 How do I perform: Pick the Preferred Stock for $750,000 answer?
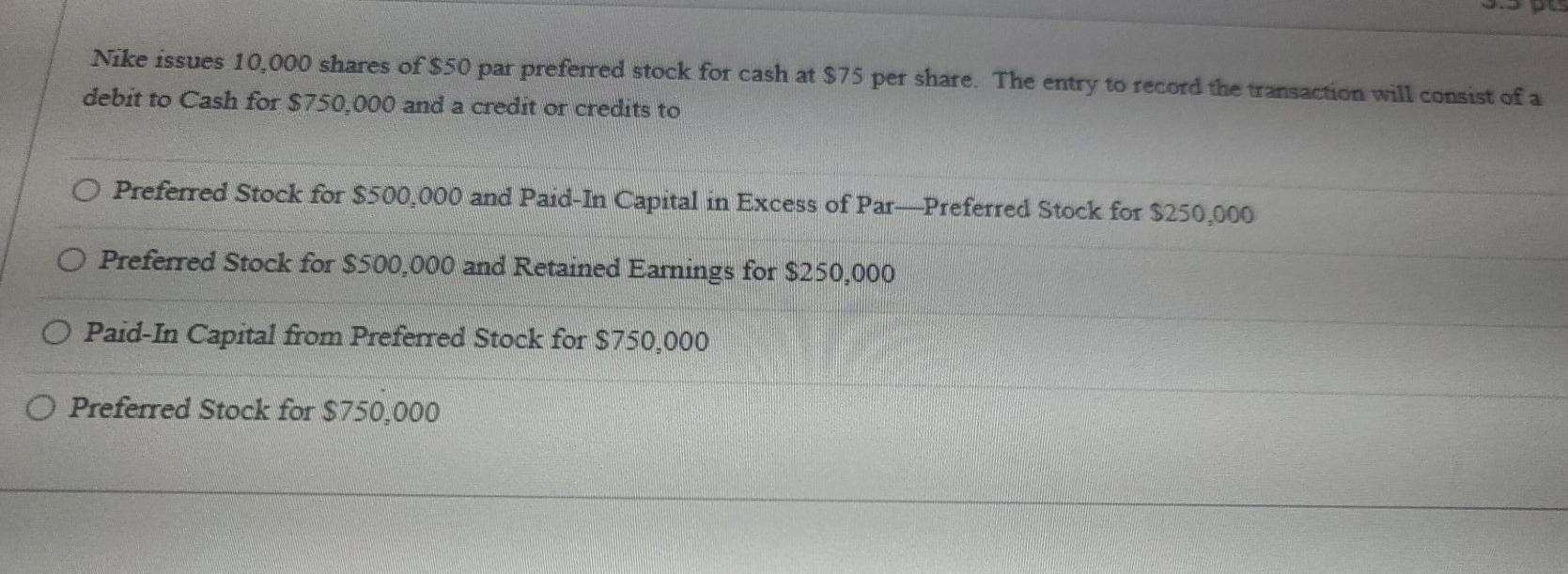click(x=41, y=408)
